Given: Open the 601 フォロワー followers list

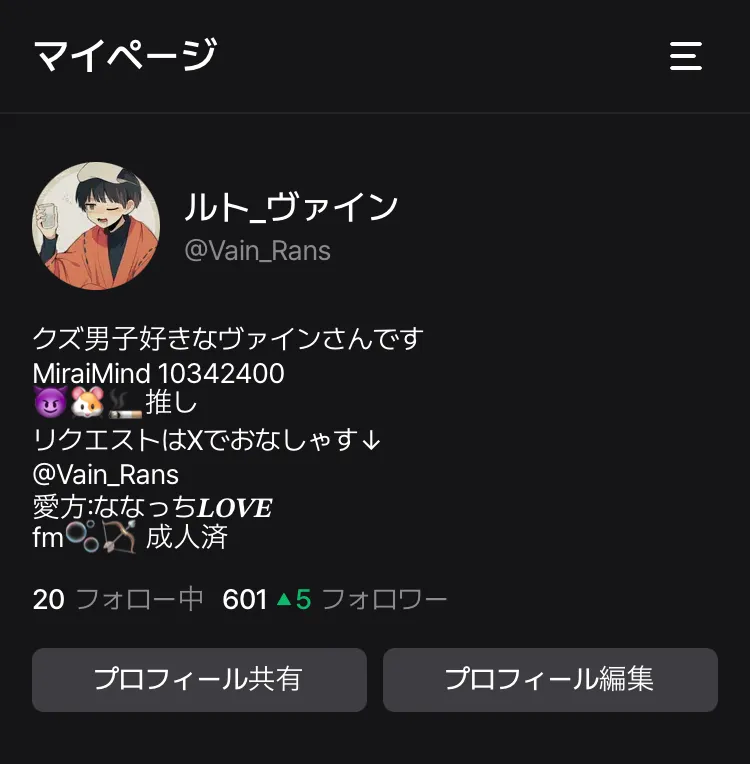Looking at the screenshot, I should coord(335,600).
